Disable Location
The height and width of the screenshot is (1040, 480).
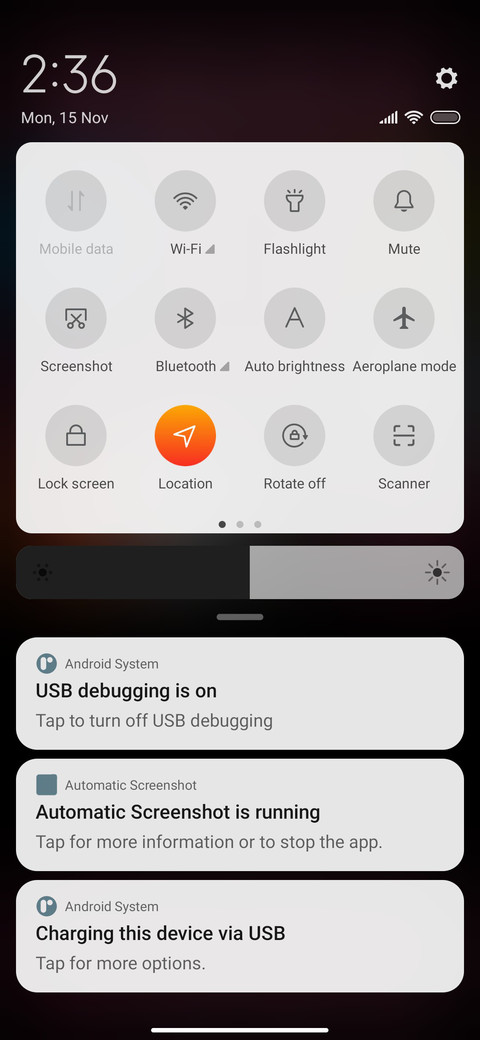coord(185,436)
